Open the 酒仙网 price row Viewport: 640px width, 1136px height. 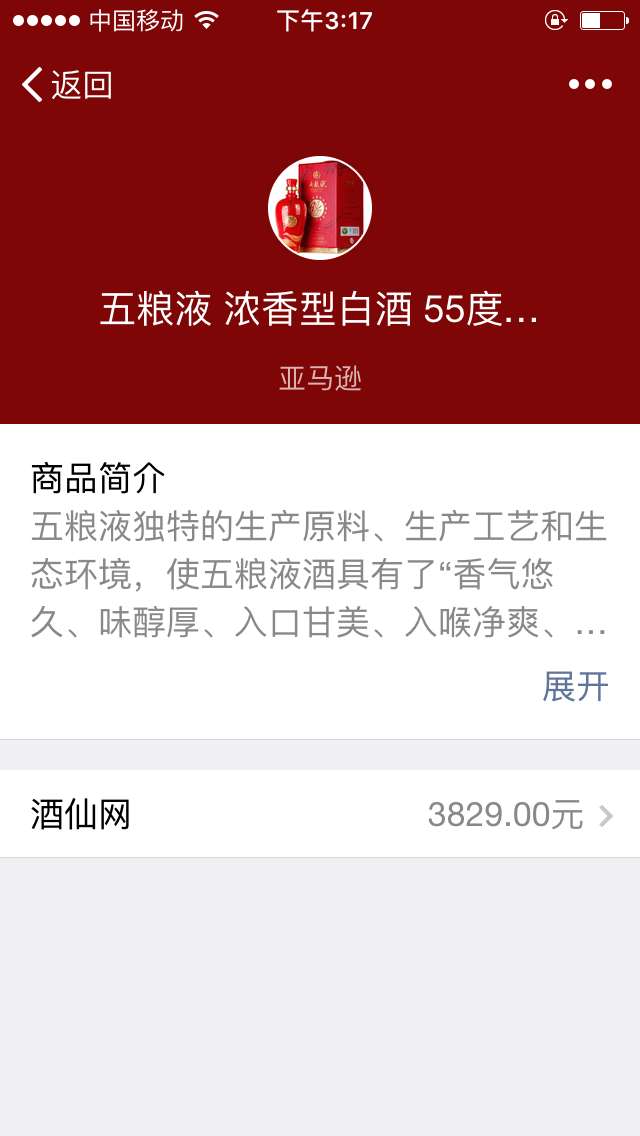(320, 814)
